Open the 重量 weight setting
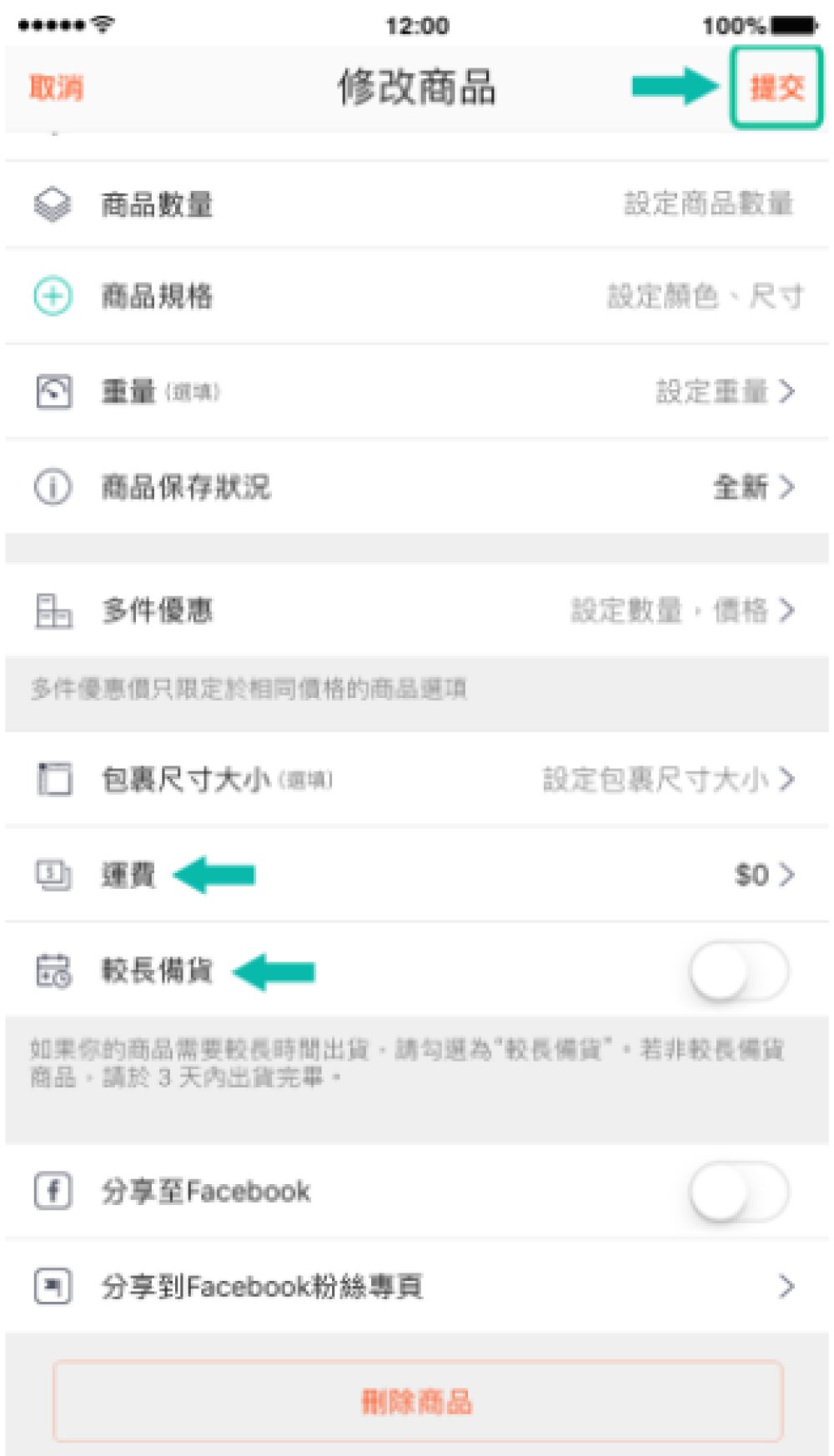 click(417, 391)
